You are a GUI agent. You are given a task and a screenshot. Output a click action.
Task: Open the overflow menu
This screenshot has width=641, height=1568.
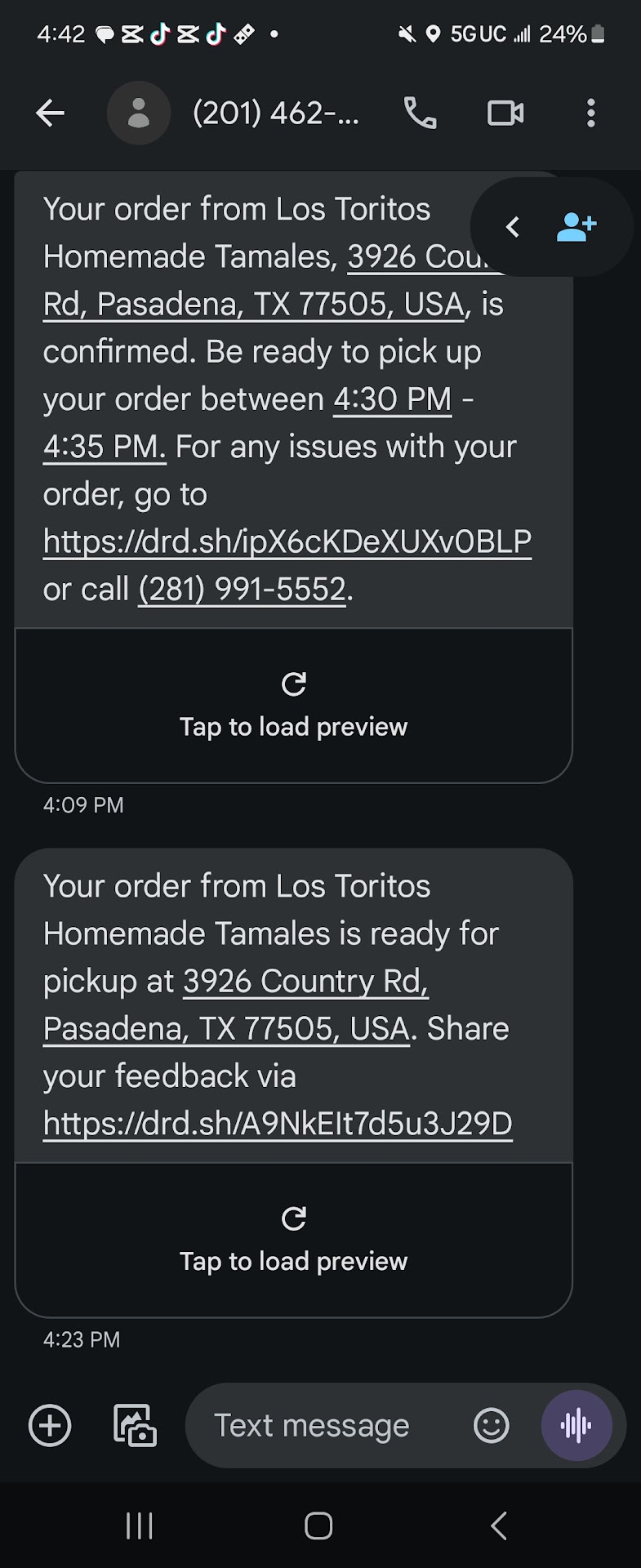(591, 114)
